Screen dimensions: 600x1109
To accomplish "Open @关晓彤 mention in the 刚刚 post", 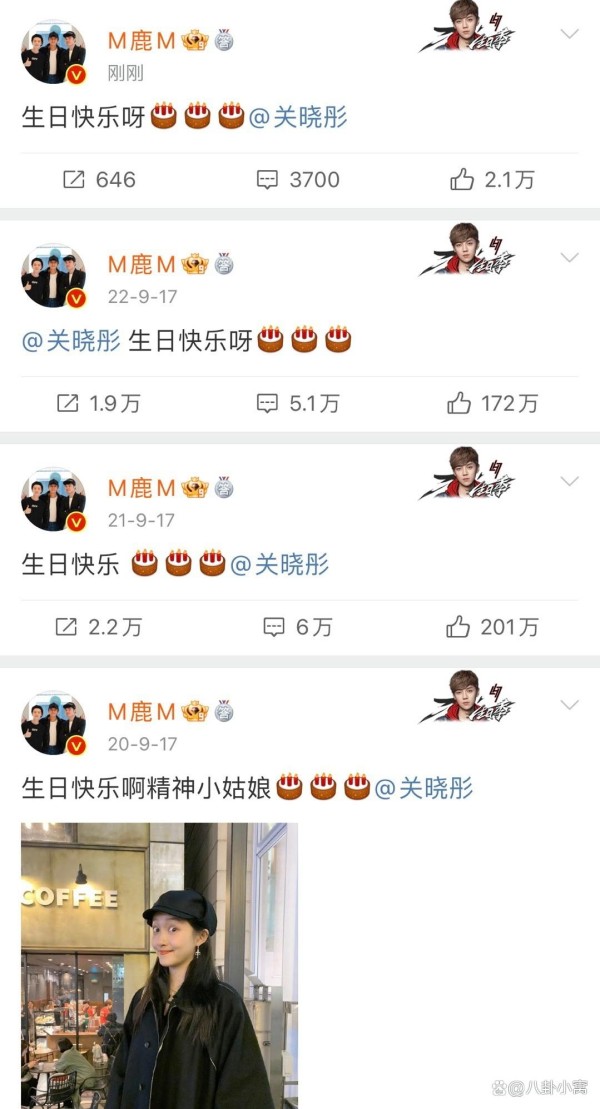I will click(299, 117).
